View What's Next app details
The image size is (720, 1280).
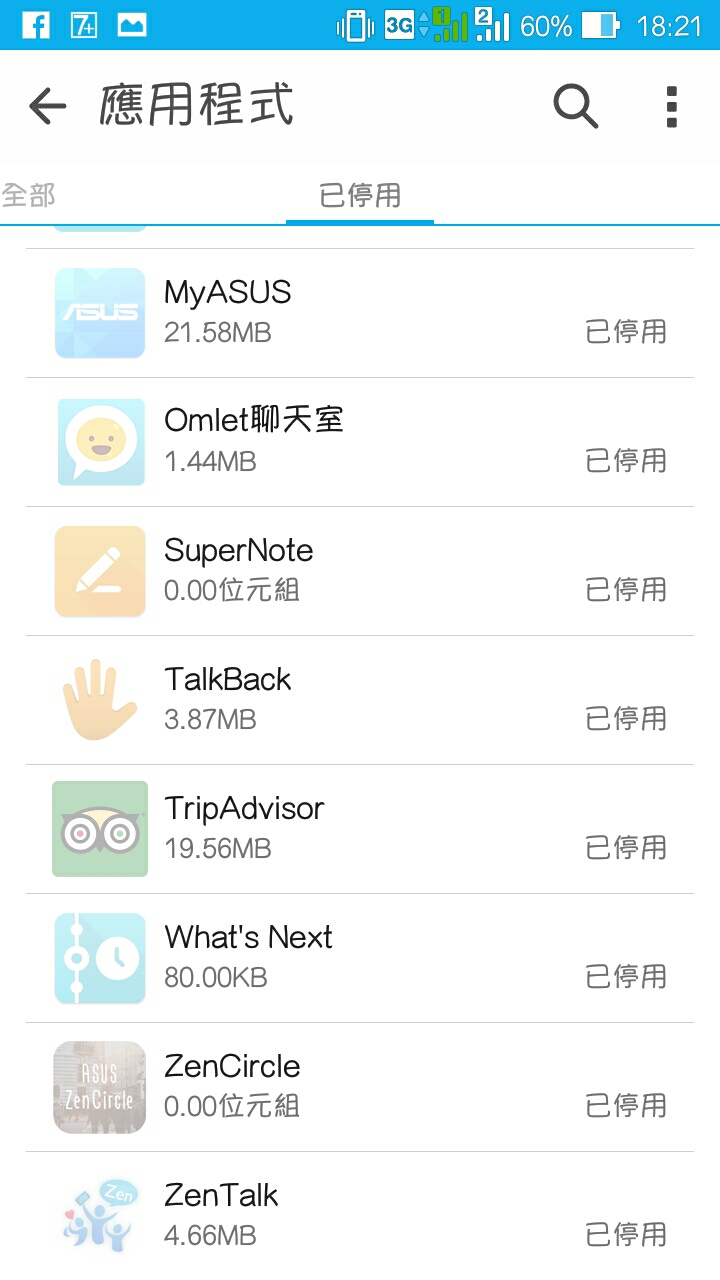point(360,958)
